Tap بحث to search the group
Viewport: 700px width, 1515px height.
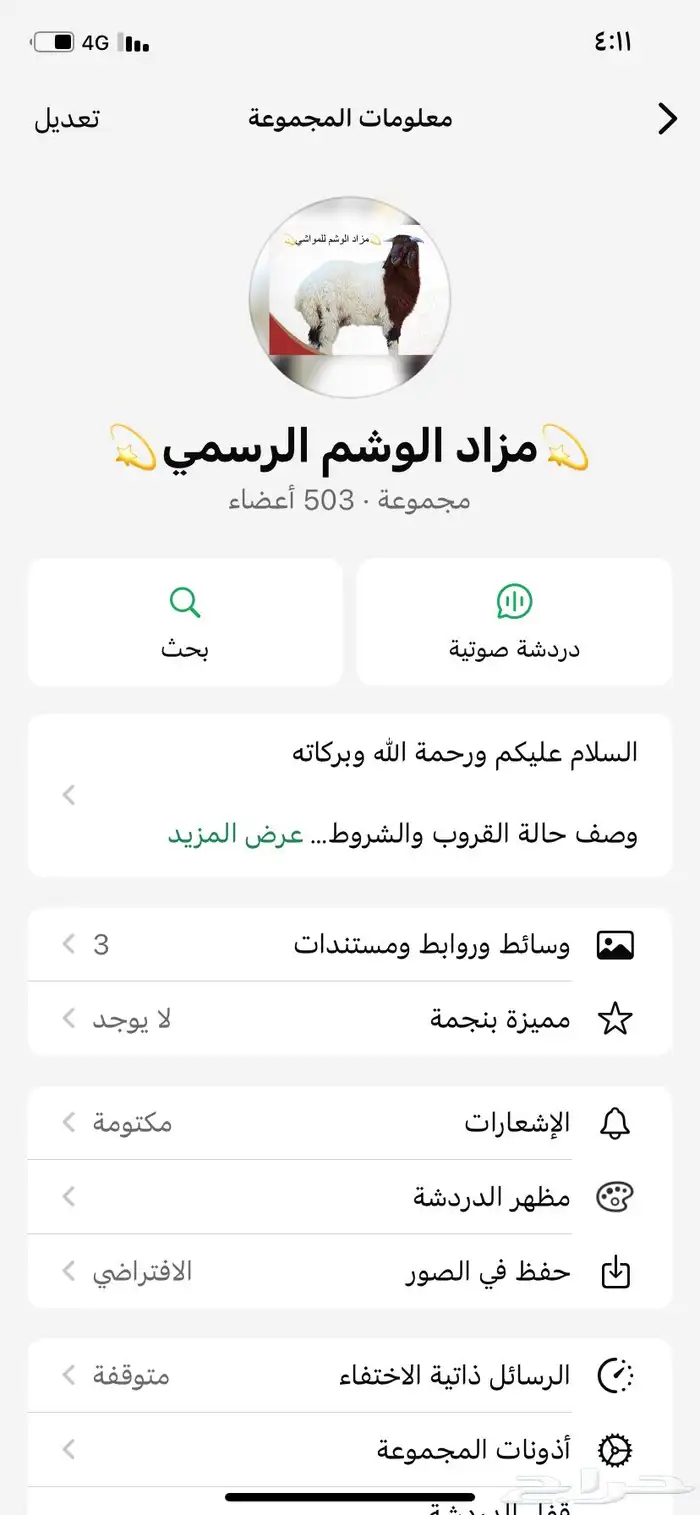pyautogui.click(x=185, y=622)
